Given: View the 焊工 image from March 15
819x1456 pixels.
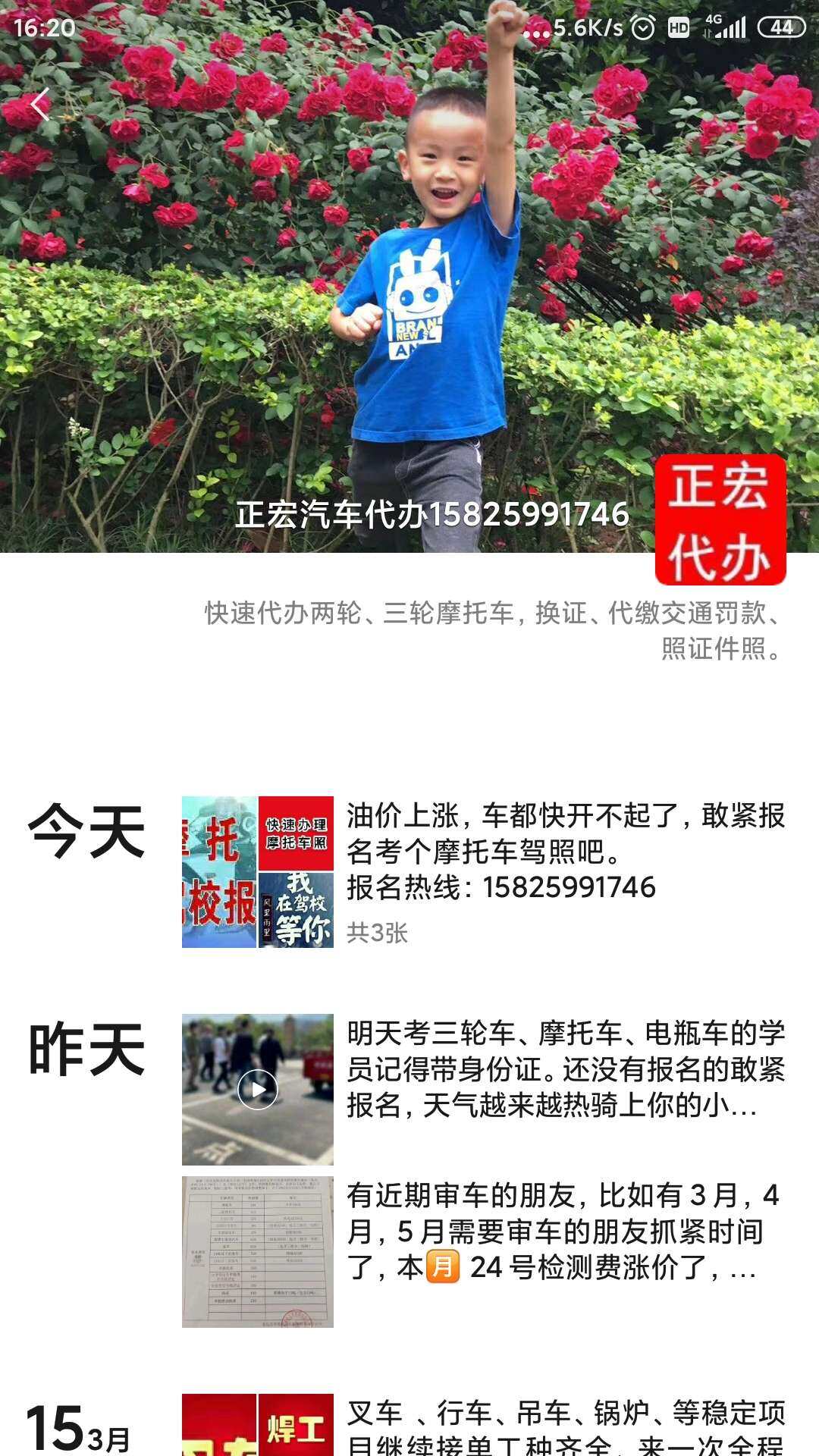Looking at the screenshot, I should tap(296, 1424).
